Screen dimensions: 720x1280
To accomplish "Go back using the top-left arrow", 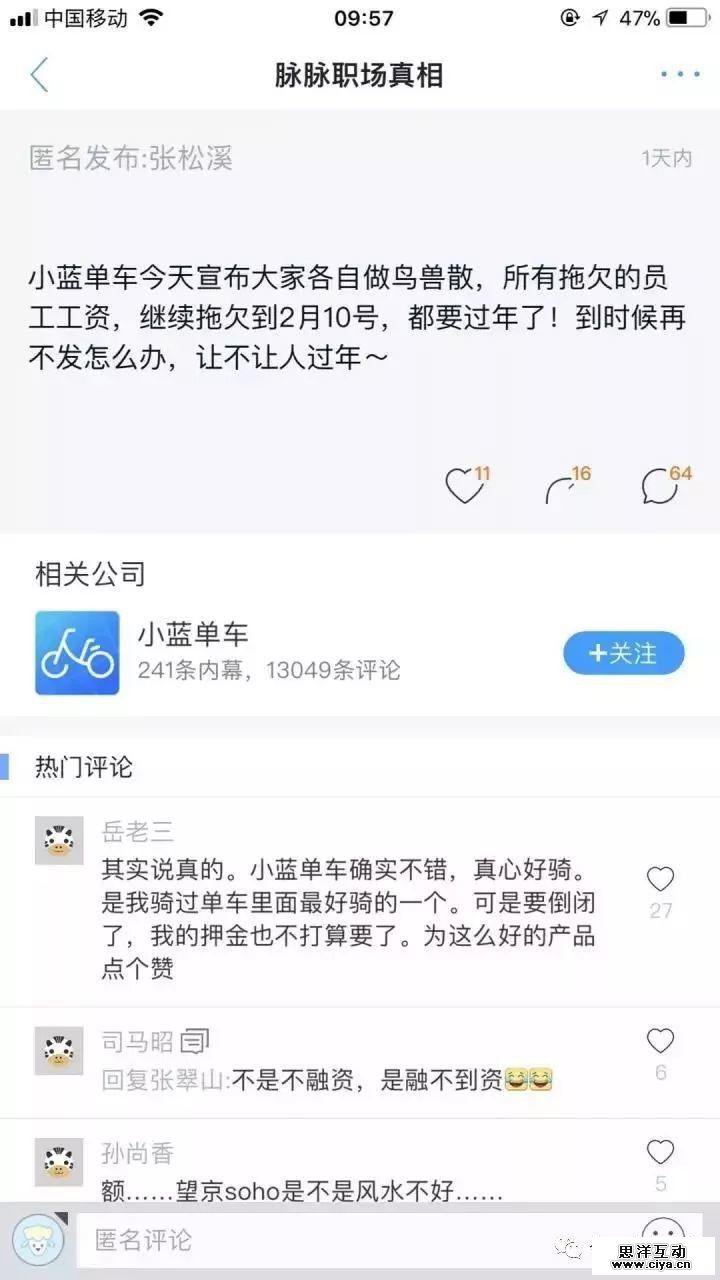I will 39,75.
